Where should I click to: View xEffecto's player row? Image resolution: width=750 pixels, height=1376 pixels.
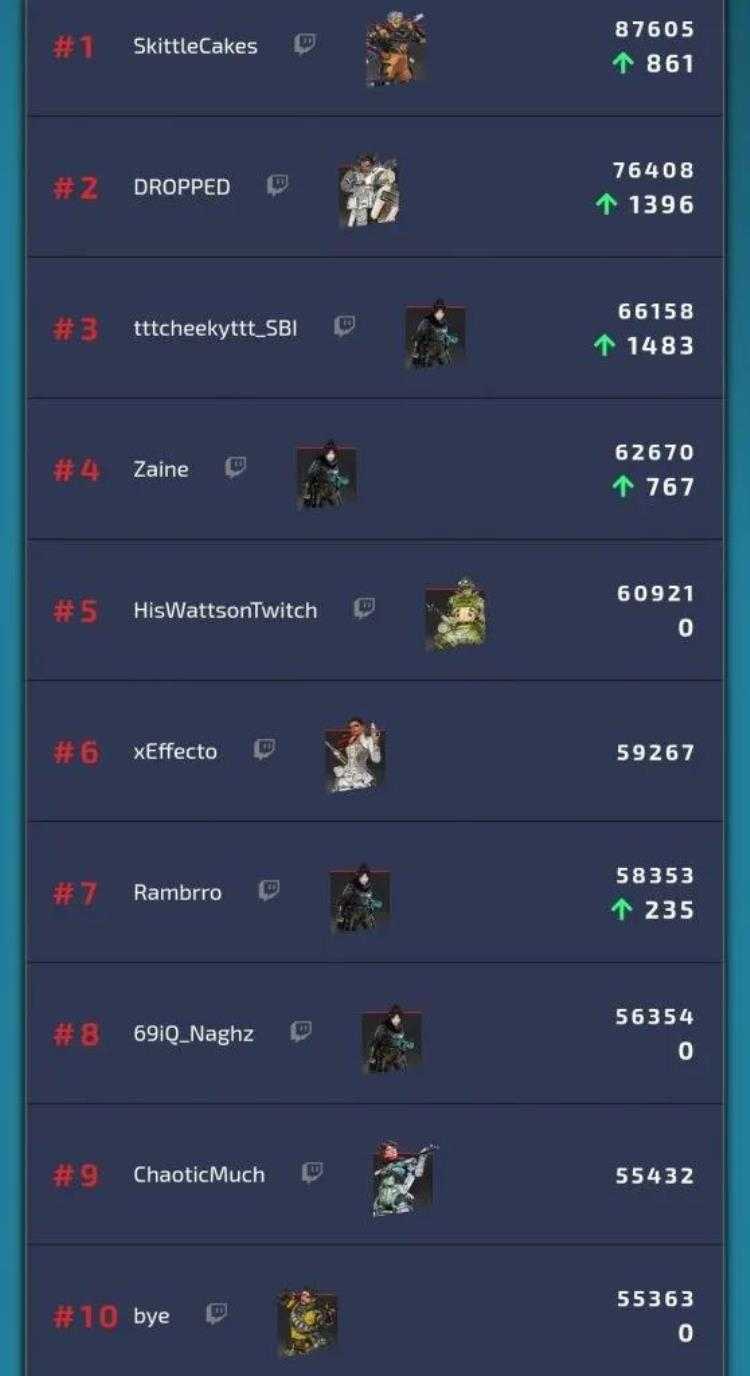[175, 751]
